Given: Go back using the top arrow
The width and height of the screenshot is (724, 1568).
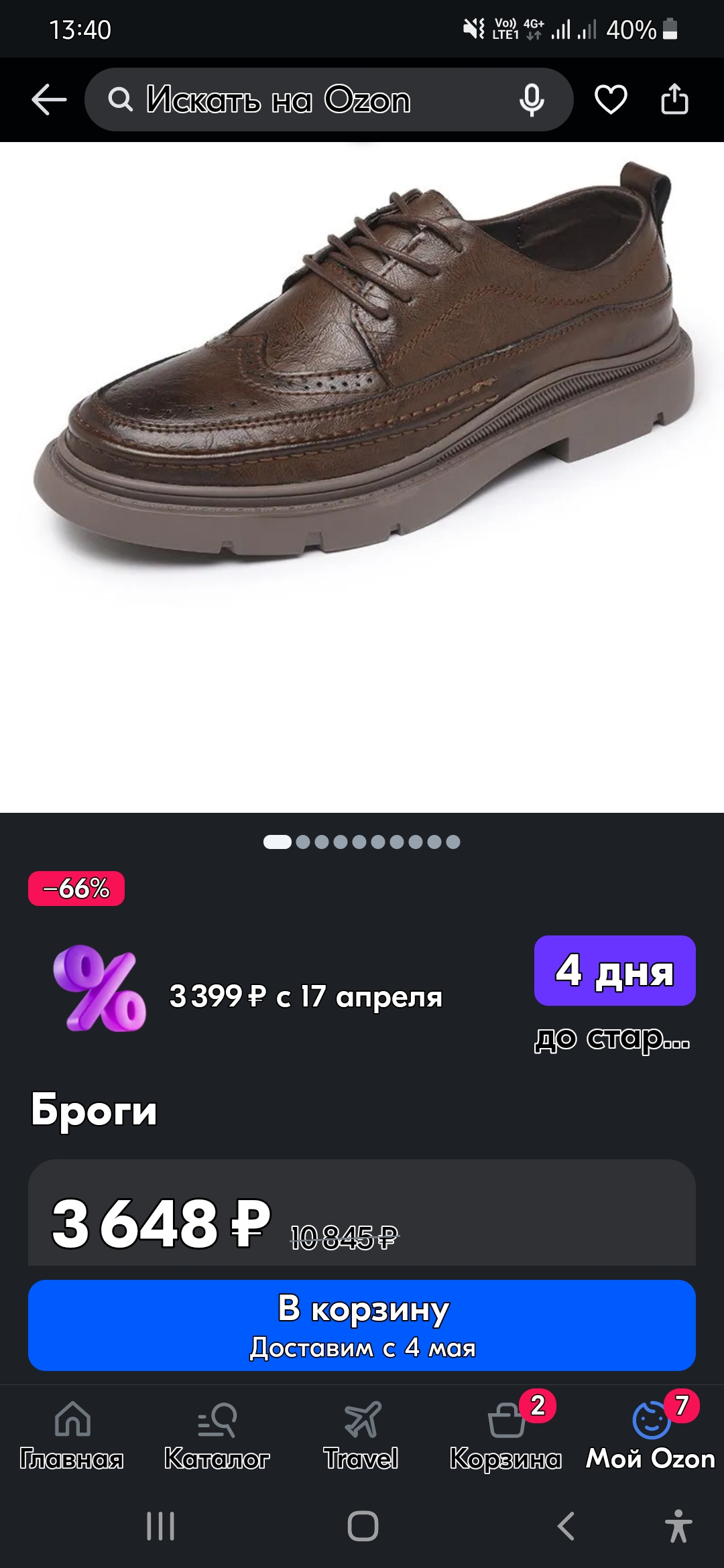Looking at the screenshot, I should (49, 100).
